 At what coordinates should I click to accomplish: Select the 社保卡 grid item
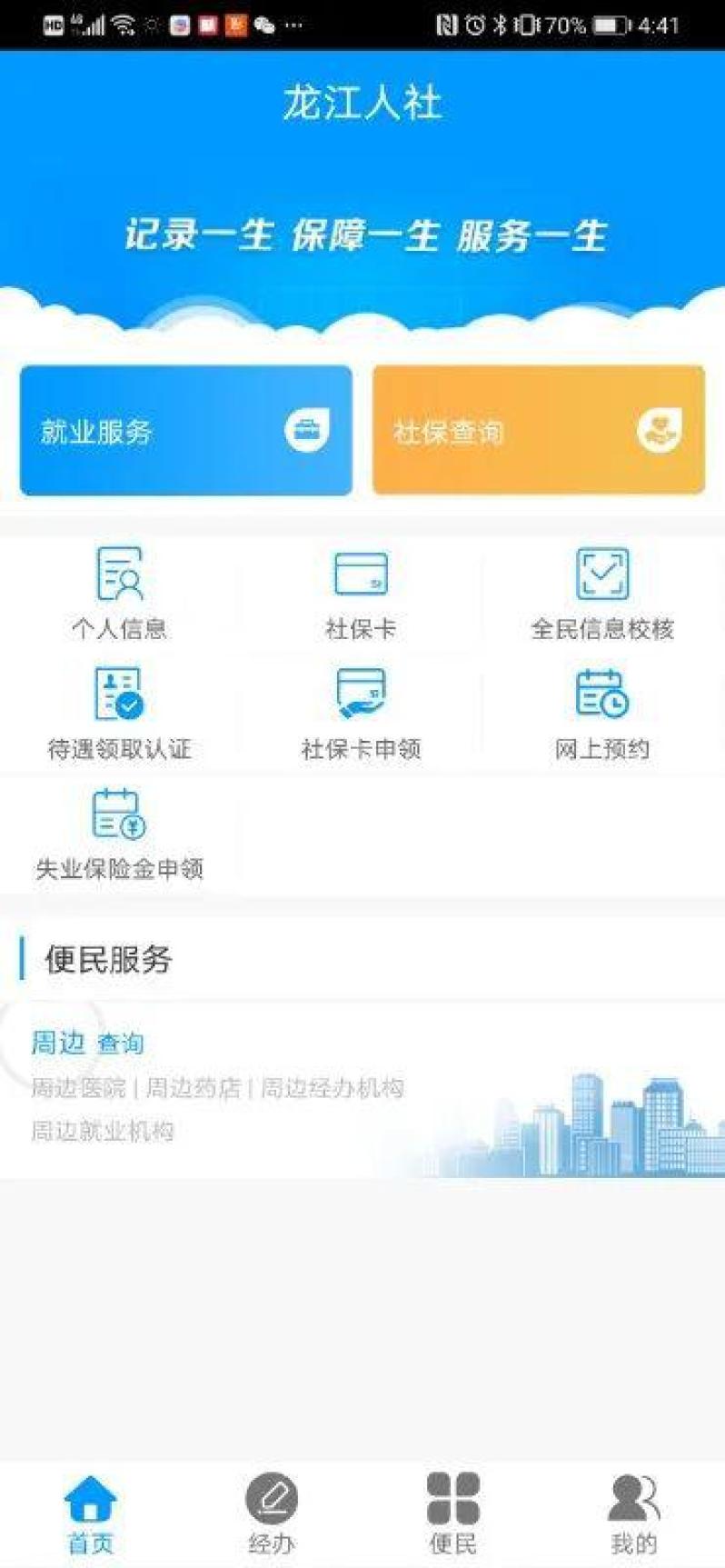tap(361, 593)
